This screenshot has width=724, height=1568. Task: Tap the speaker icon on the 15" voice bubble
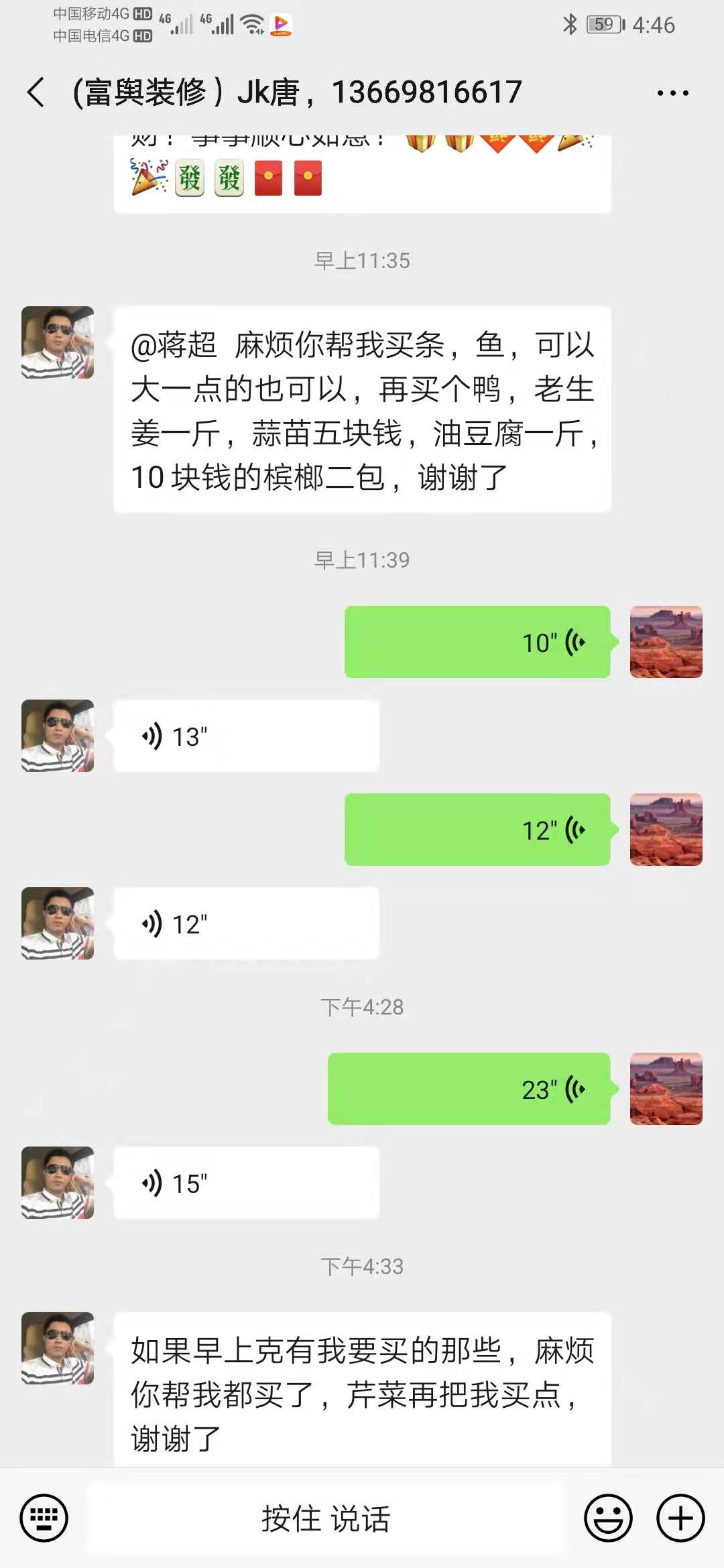pos(153,1181)
